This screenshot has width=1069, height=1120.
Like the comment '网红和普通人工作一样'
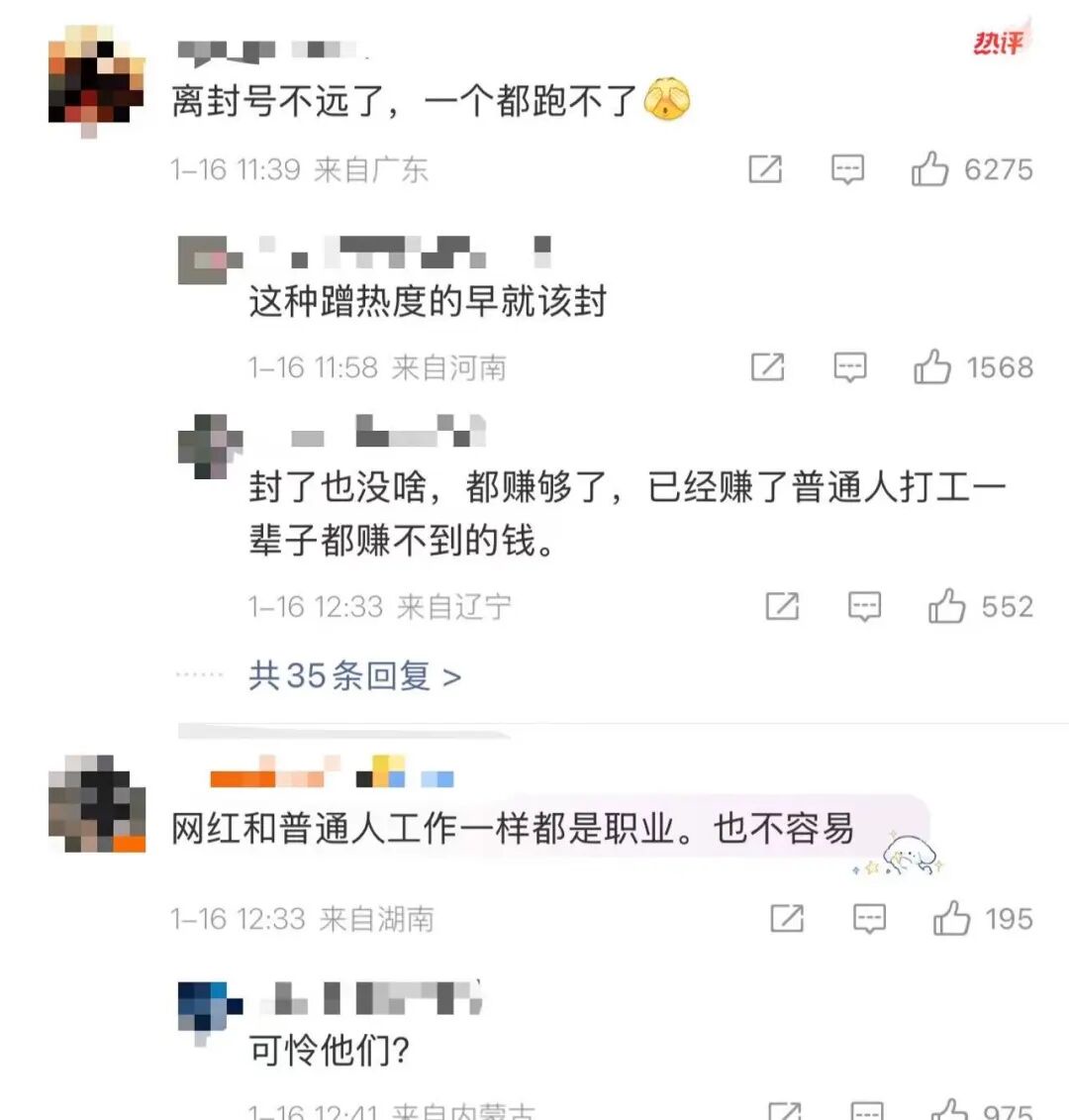(951, 919)
